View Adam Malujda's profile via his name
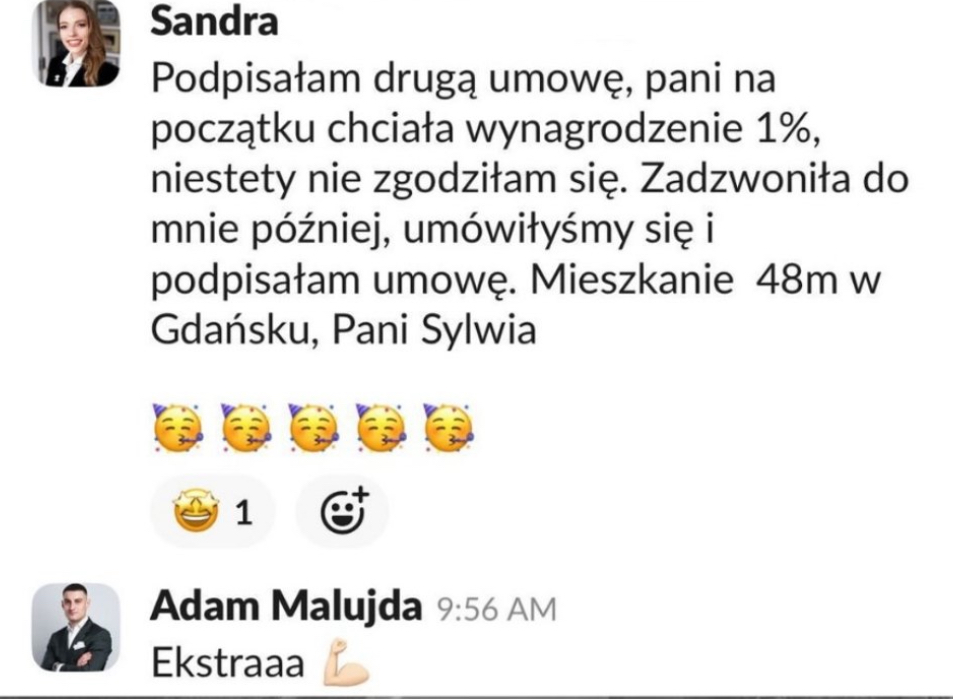The image size is (953, 699). click(x=285, y=606)
